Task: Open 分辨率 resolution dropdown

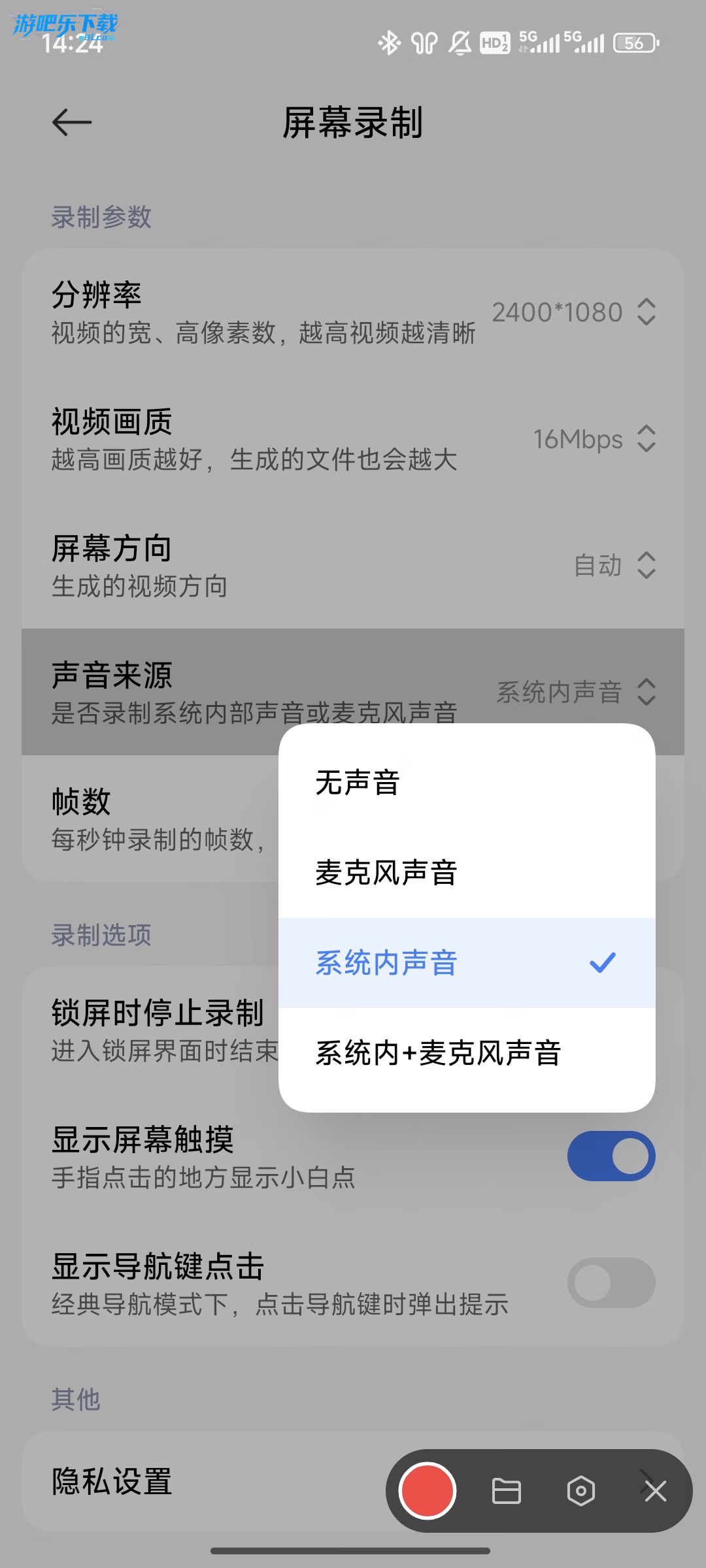Action: coord(574,312)
